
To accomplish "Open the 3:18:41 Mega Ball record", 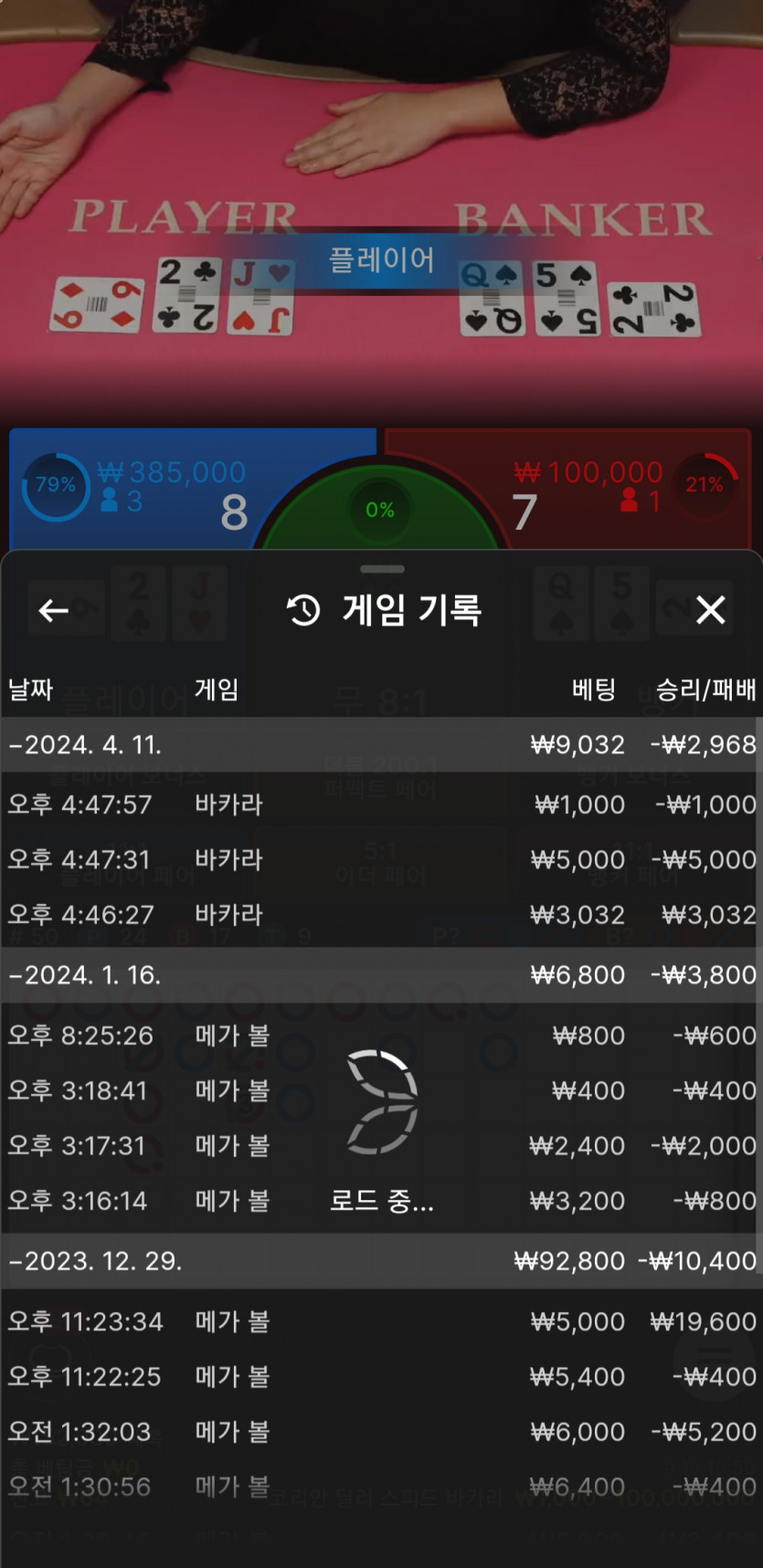I will 381,1090.
